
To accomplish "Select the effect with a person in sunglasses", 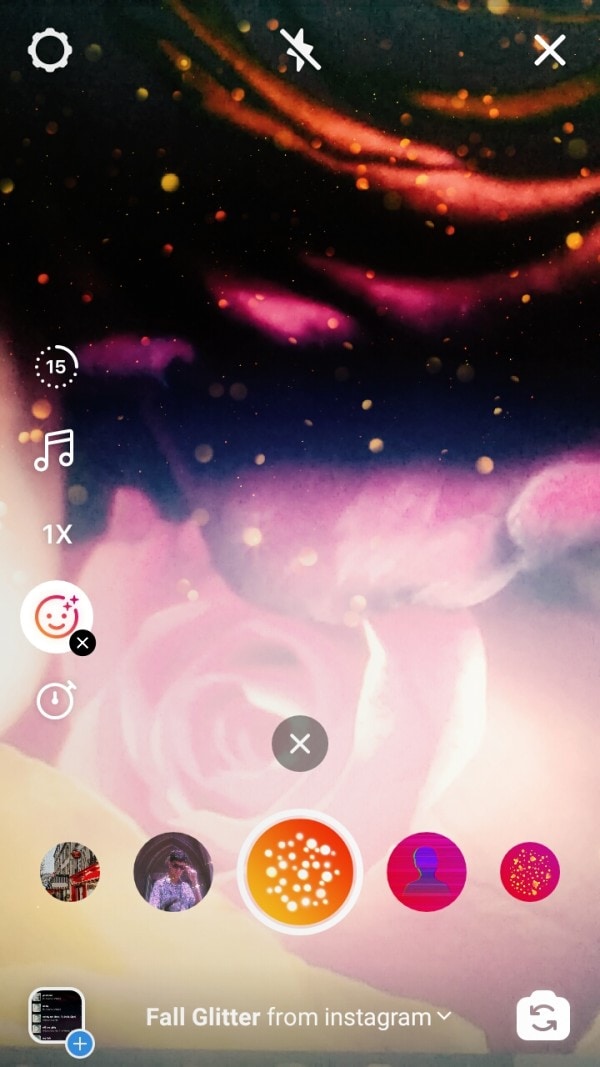I will point(173,871).
